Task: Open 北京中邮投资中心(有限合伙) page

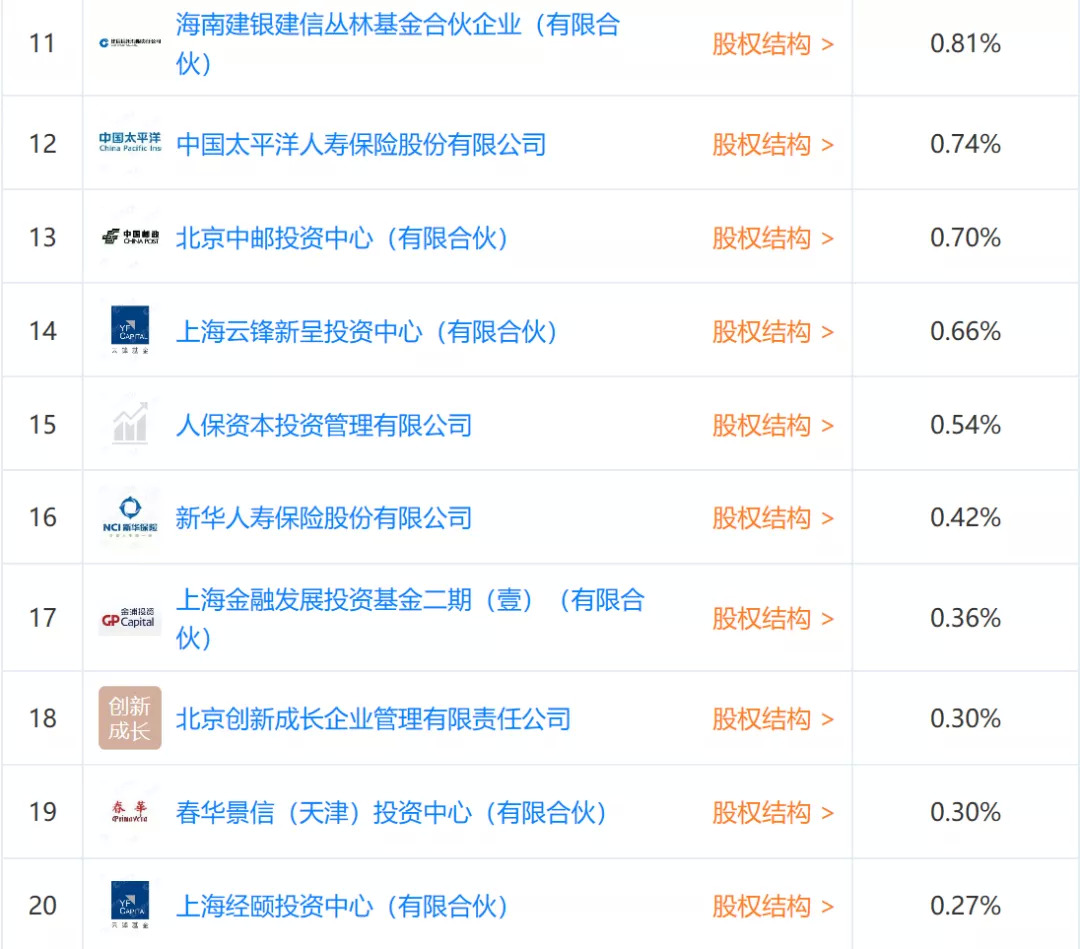Action: tap(343, 238)
